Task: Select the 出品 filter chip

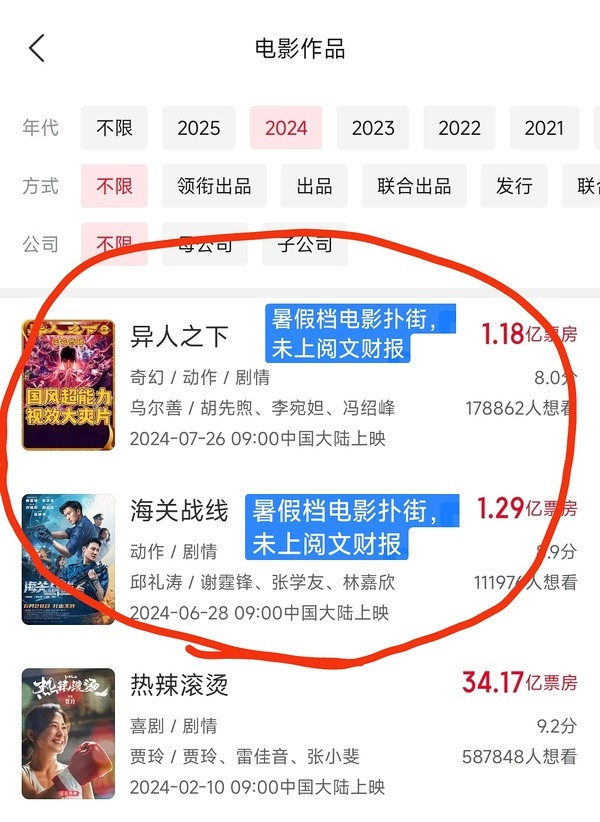Action: click(x=314, y=186)
